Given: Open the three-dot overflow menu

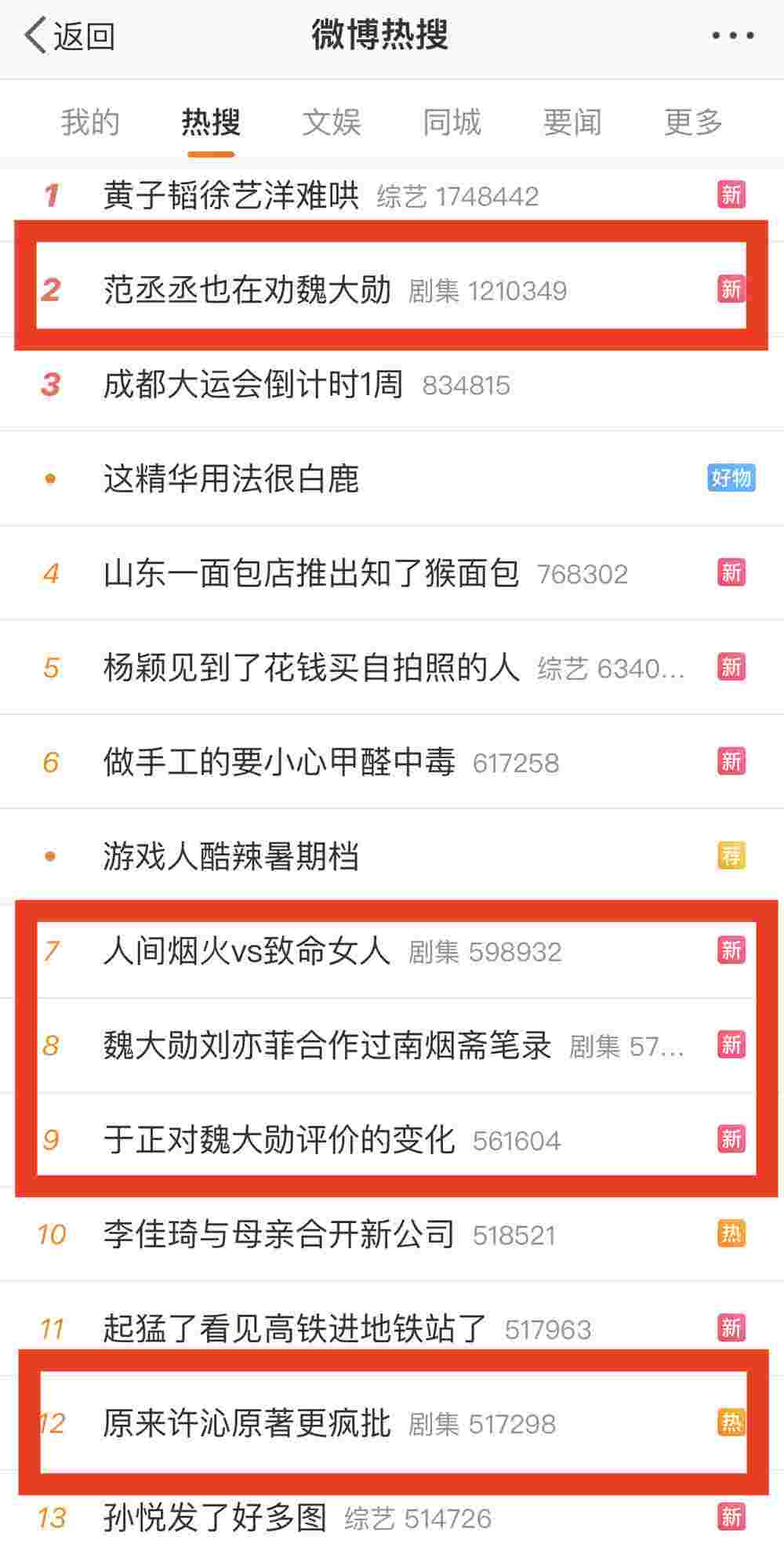Looking at the screenshot, I should point(732,35).
